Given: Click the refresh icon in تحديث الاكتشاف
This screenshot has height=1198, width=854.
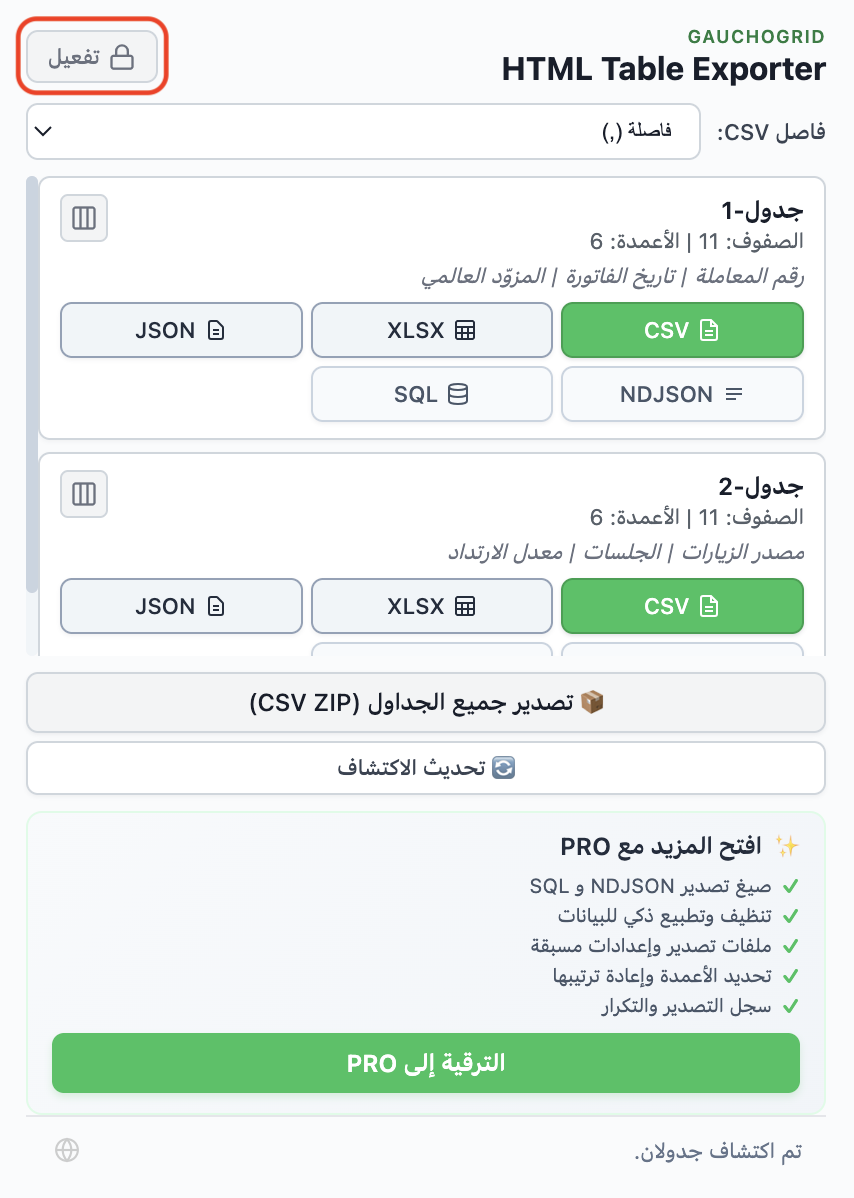Looking at the screenshot, I should pos(504,768).
